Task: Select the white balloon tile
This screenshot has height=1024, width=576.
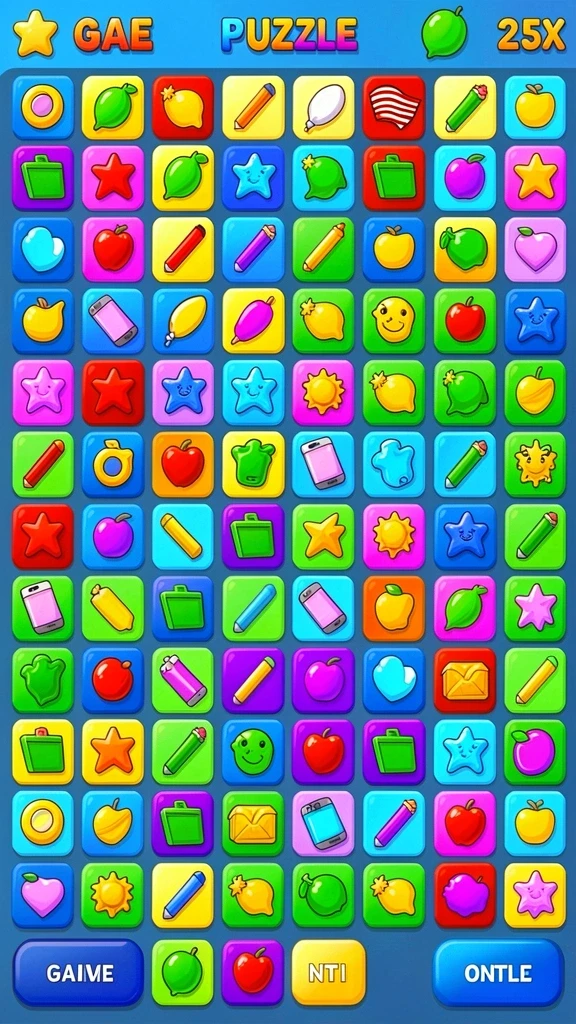Action: coord(323,107)
